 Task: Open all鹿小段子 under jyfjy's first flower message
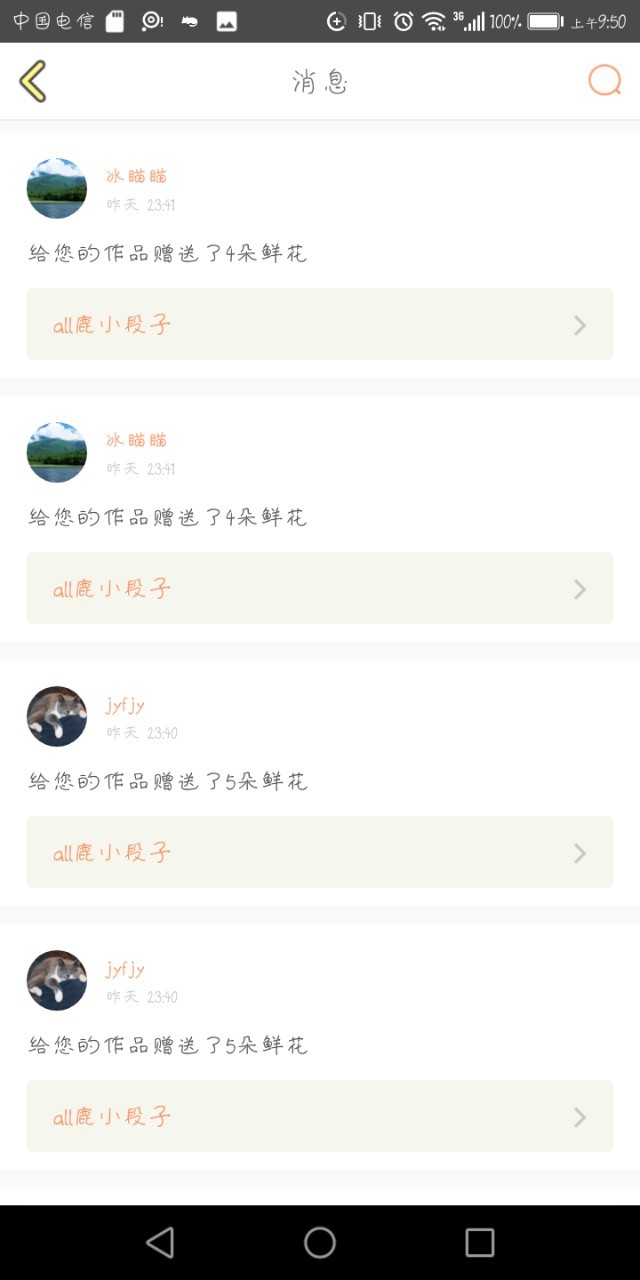(320, 852)
